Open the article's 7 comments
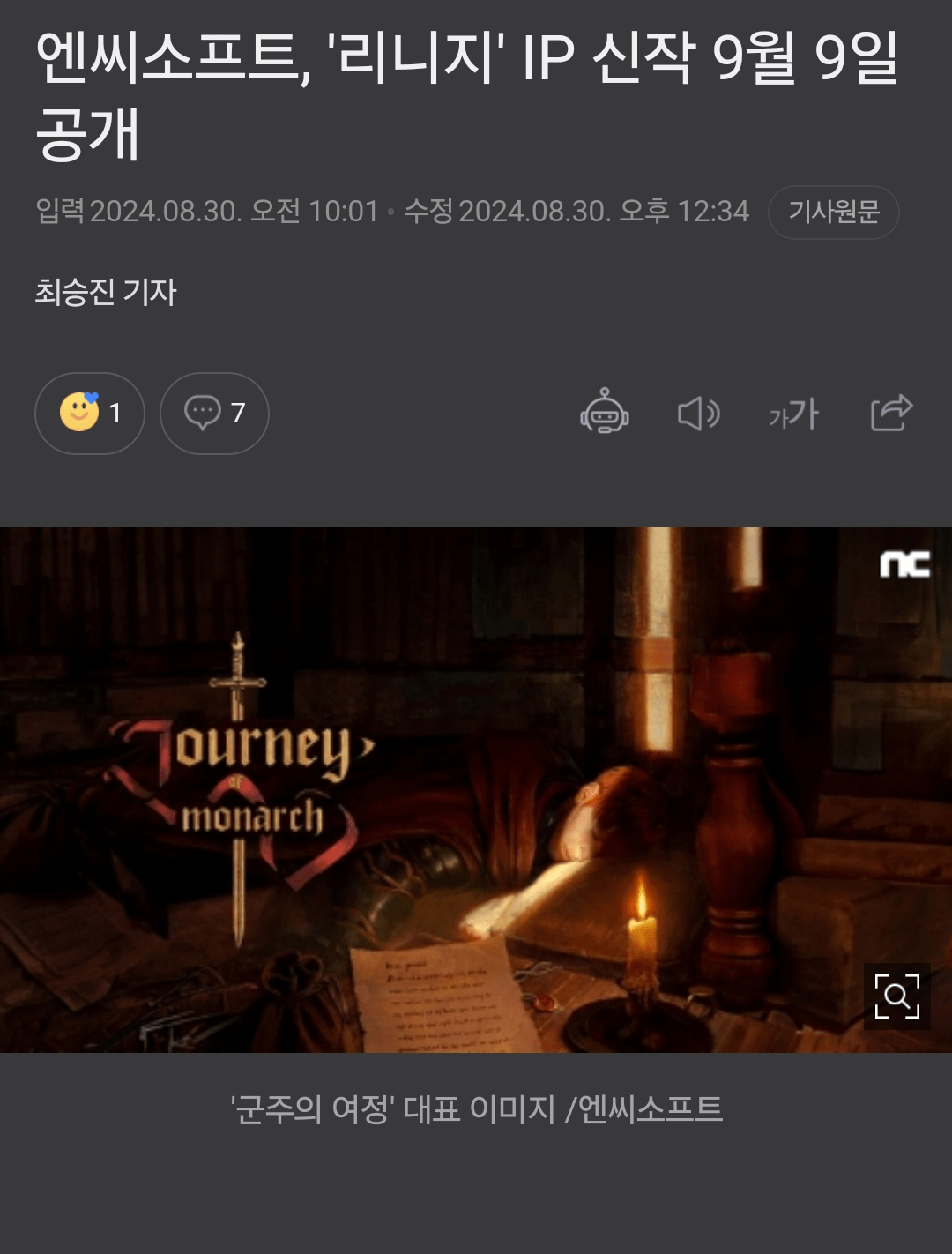Image resolution: width=952 pixels, height=1254 pixels. tap(214, 413)
